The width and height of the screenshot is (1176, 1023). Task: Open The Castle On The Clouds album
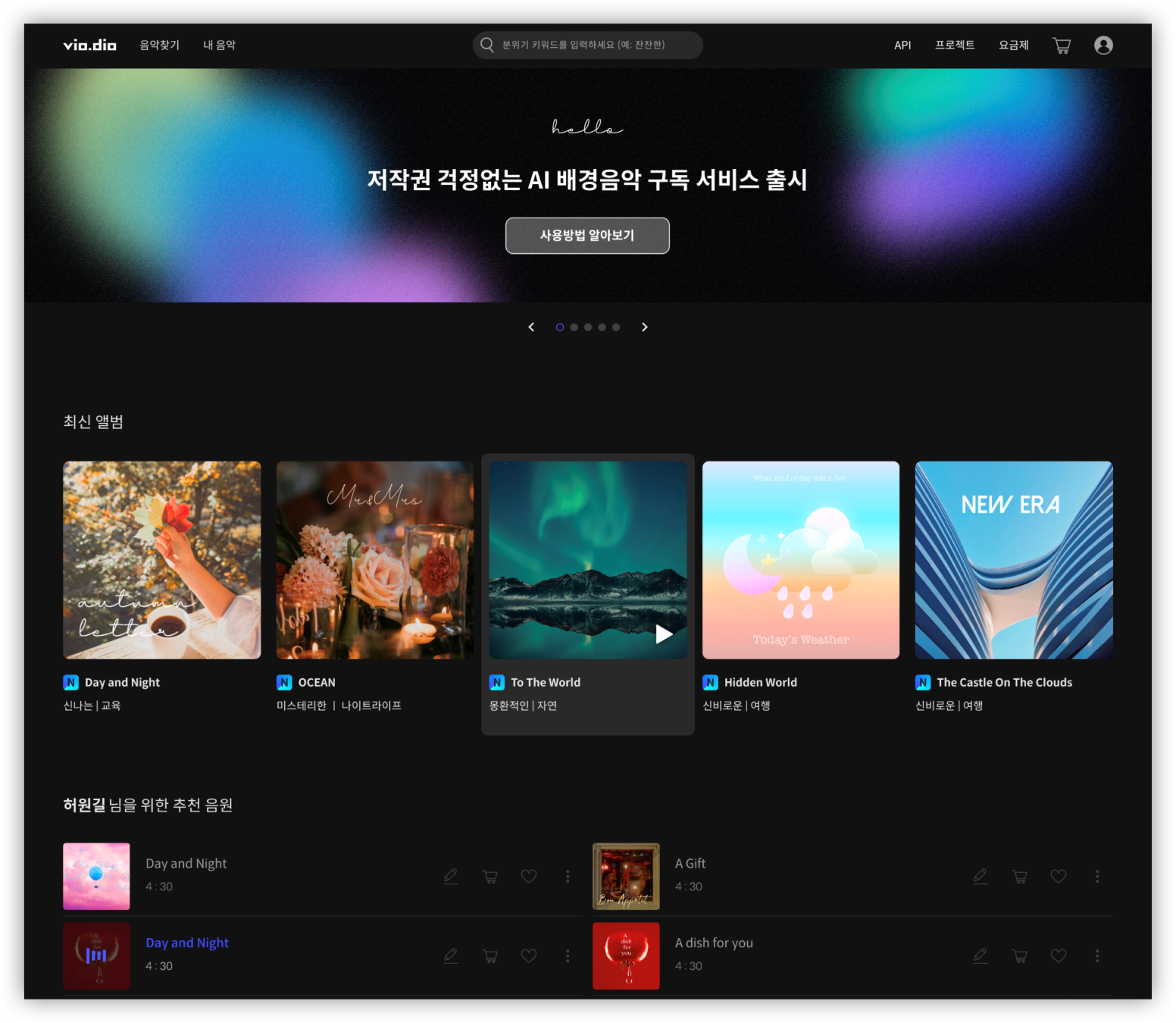click(x=1014, y=560)
